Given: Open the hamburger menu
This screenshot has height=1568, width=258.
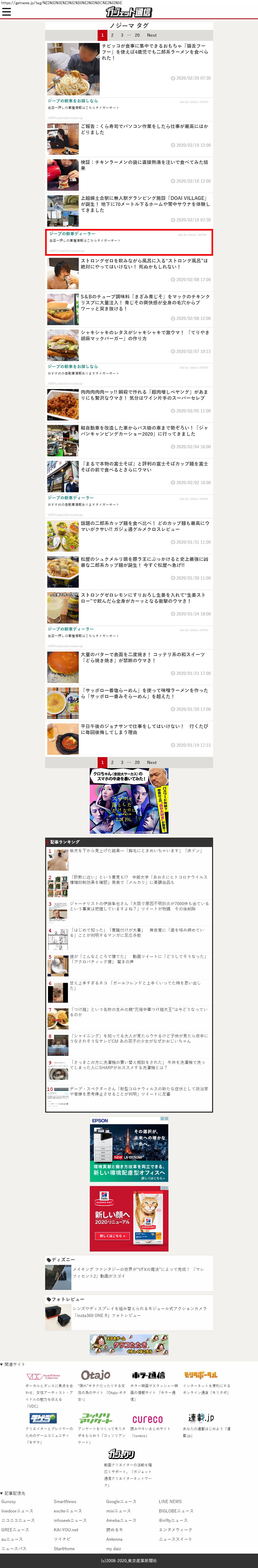Looking at the screenshot, I should point(7,12).
